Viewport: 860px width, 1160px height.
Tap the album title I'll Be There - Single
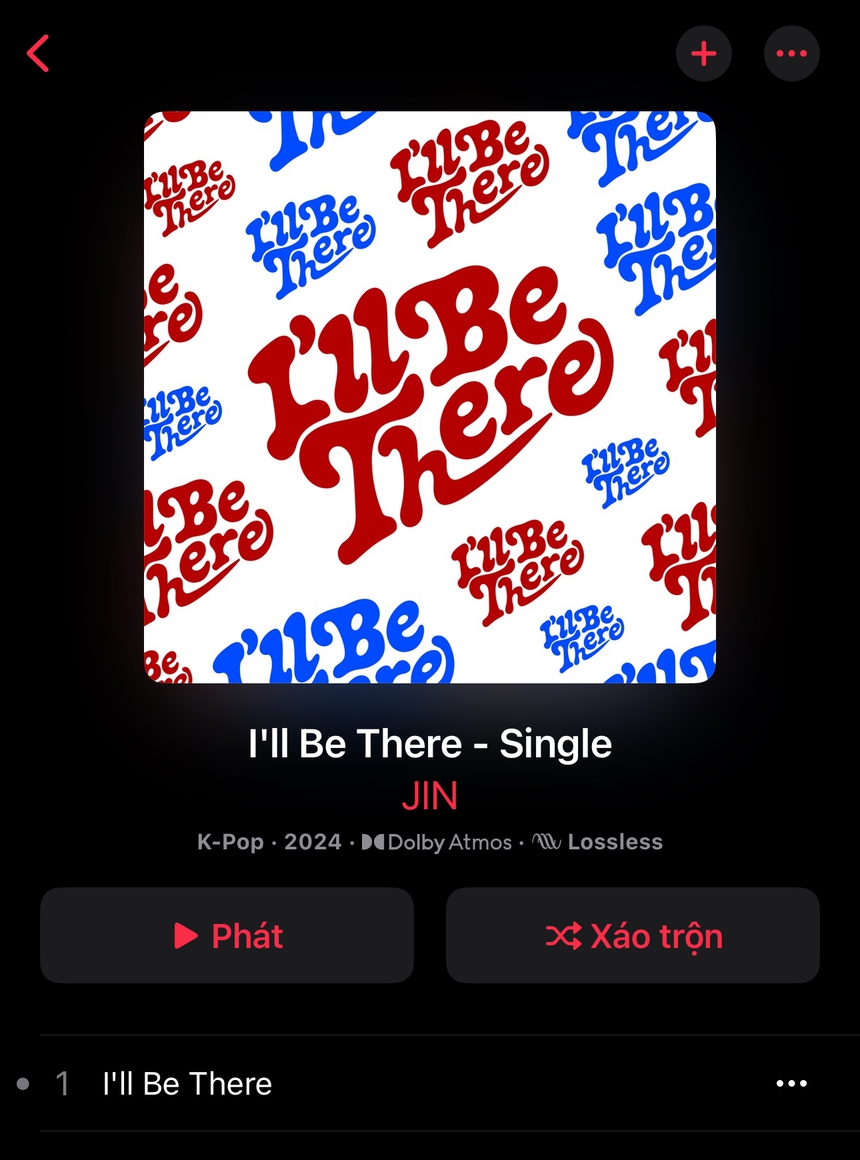430,744
